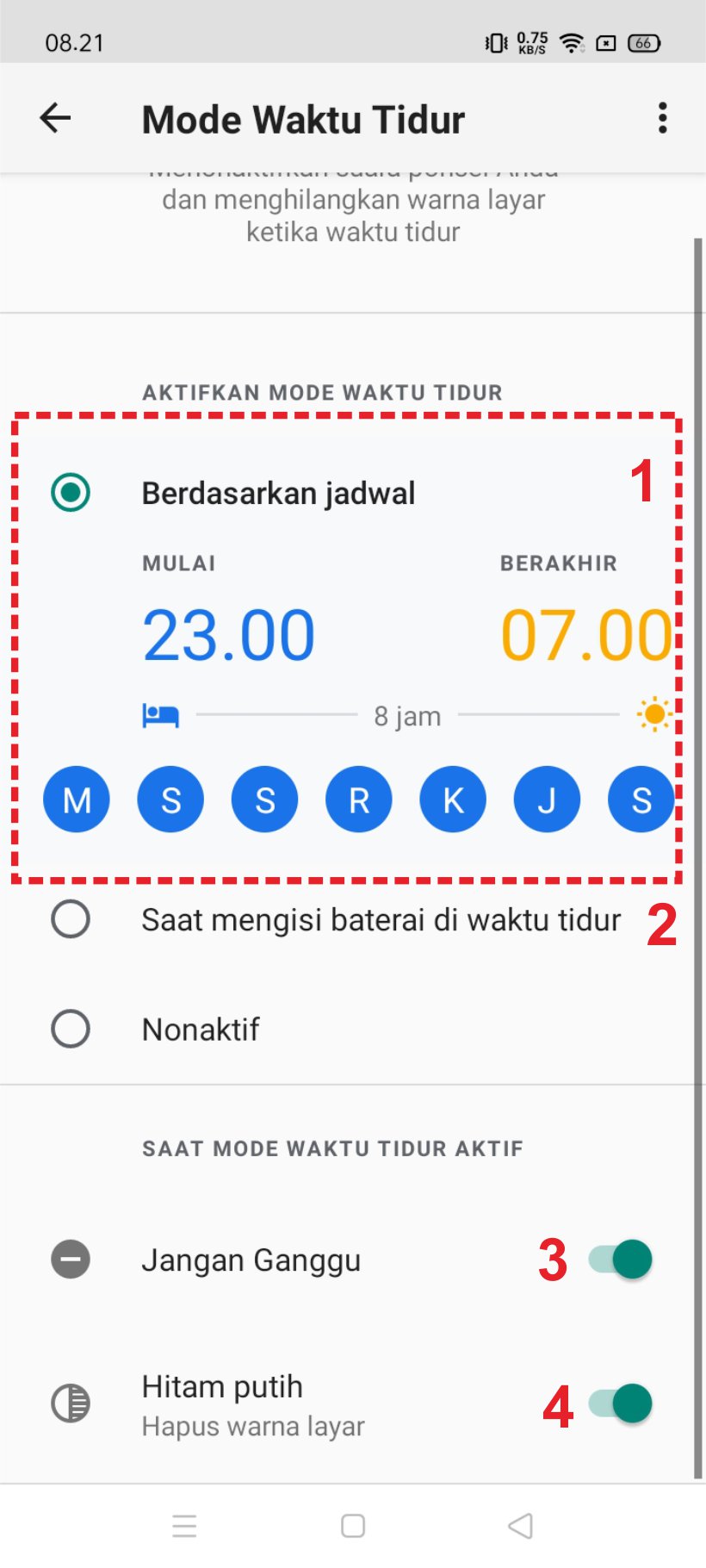Open the three-dot overflow menu

662,118
